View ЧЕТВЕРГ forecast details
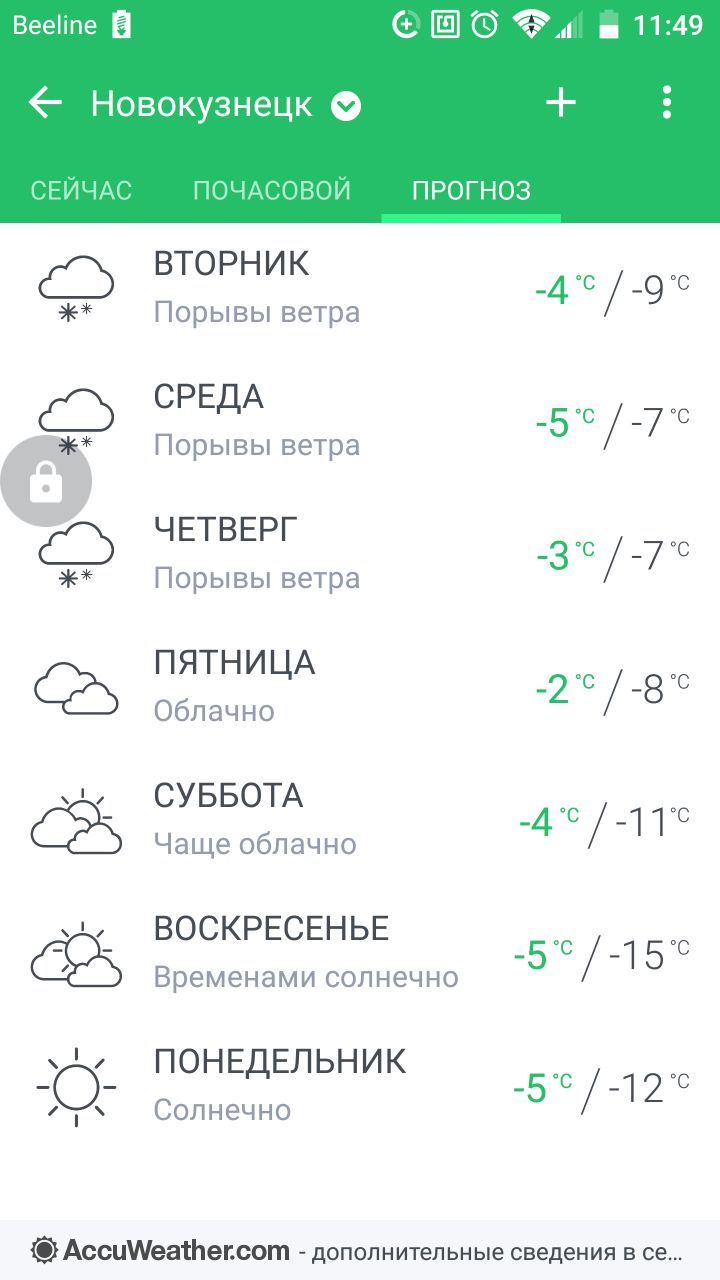 [x=360, y=555]
